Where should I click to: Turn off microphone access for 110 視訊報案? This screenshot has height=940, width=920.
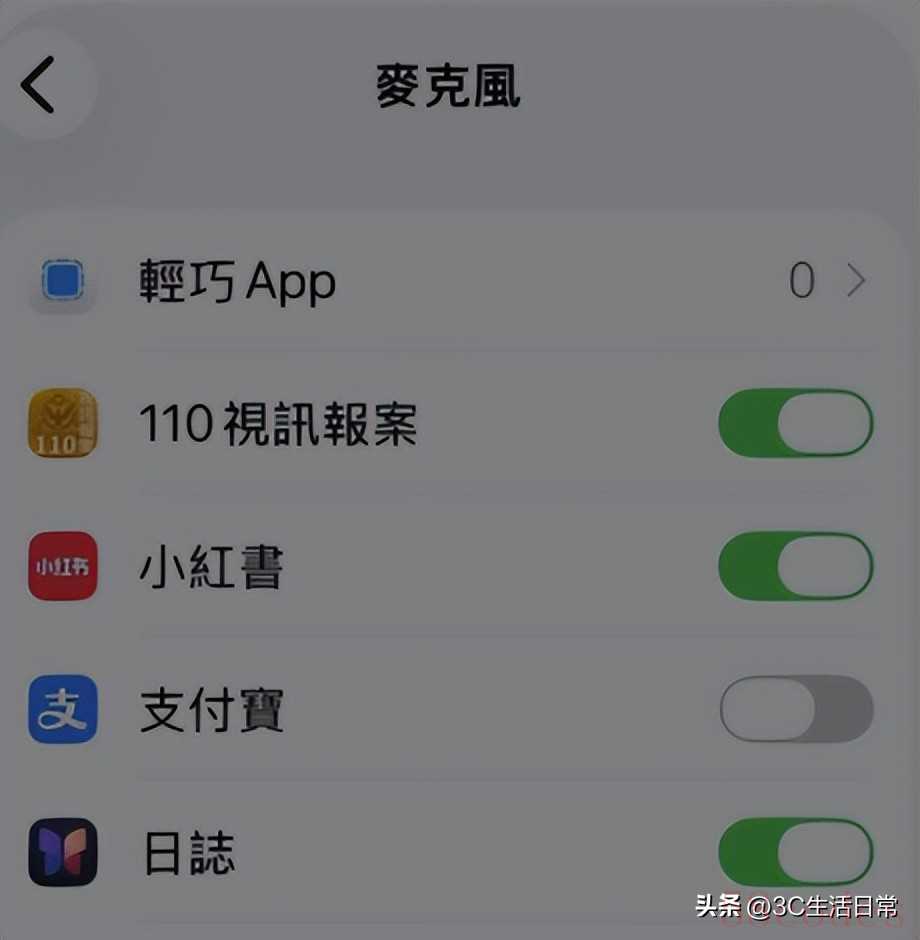(796, 424)
